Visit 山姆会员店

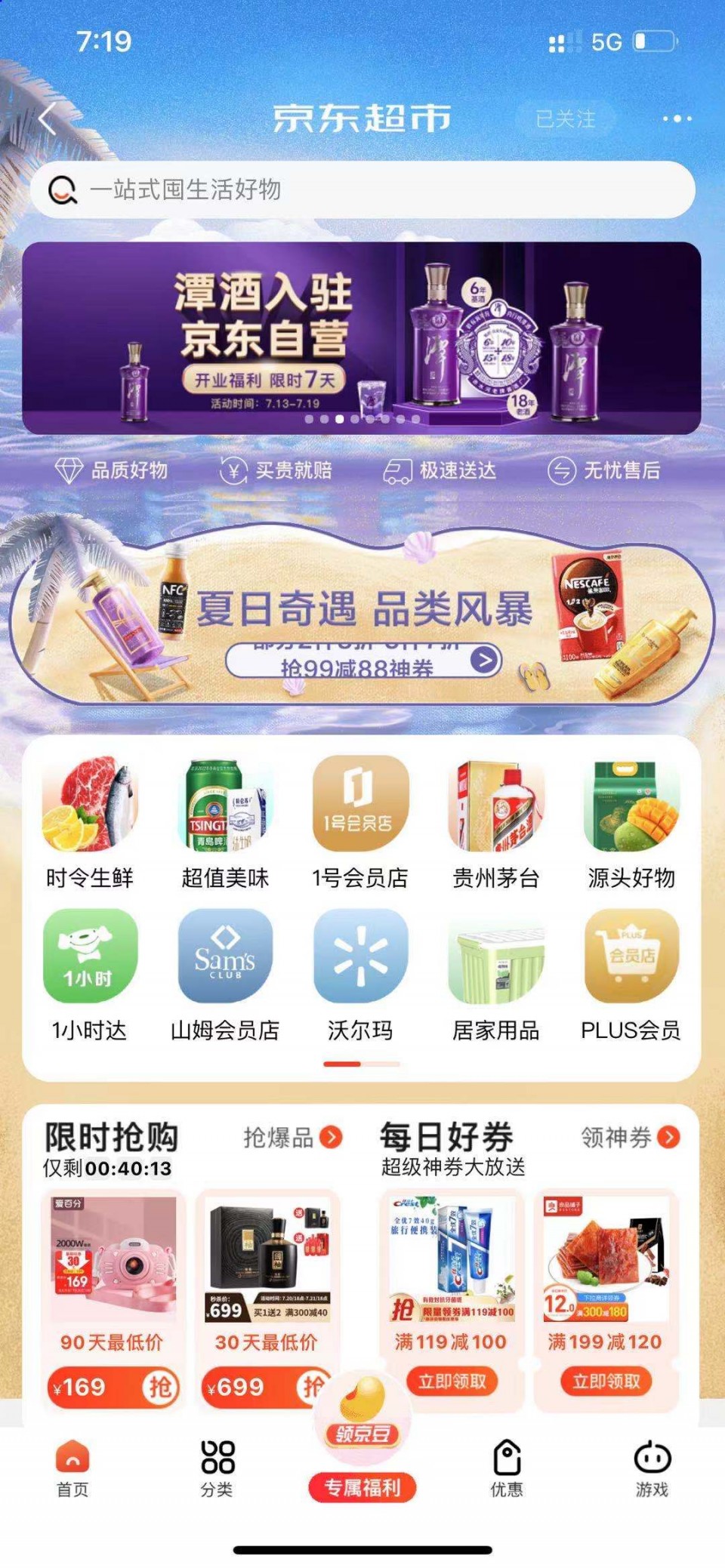pos(225,975)
